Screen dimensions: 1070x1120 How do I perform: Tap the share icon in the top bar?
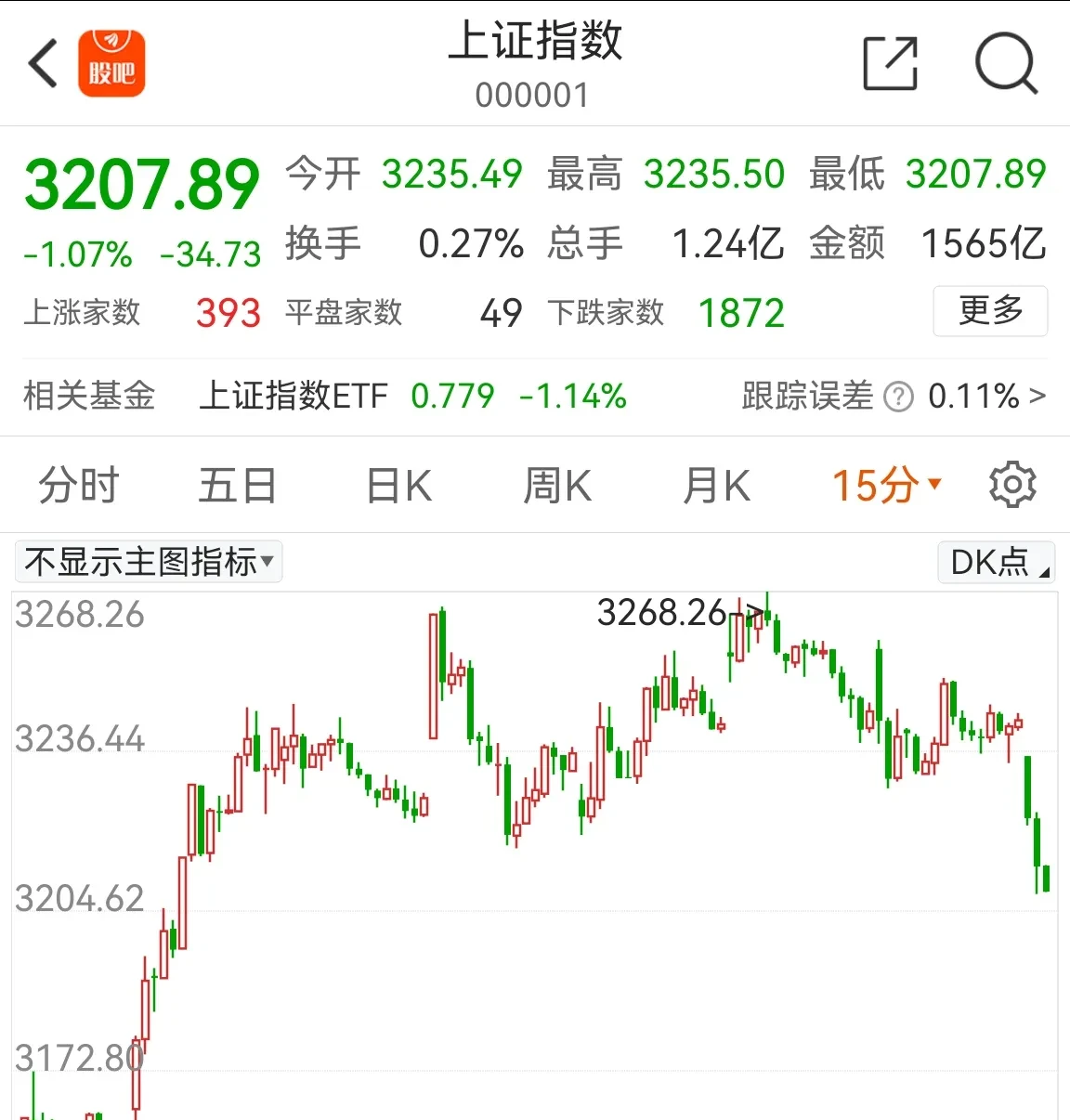pos(890,62)
